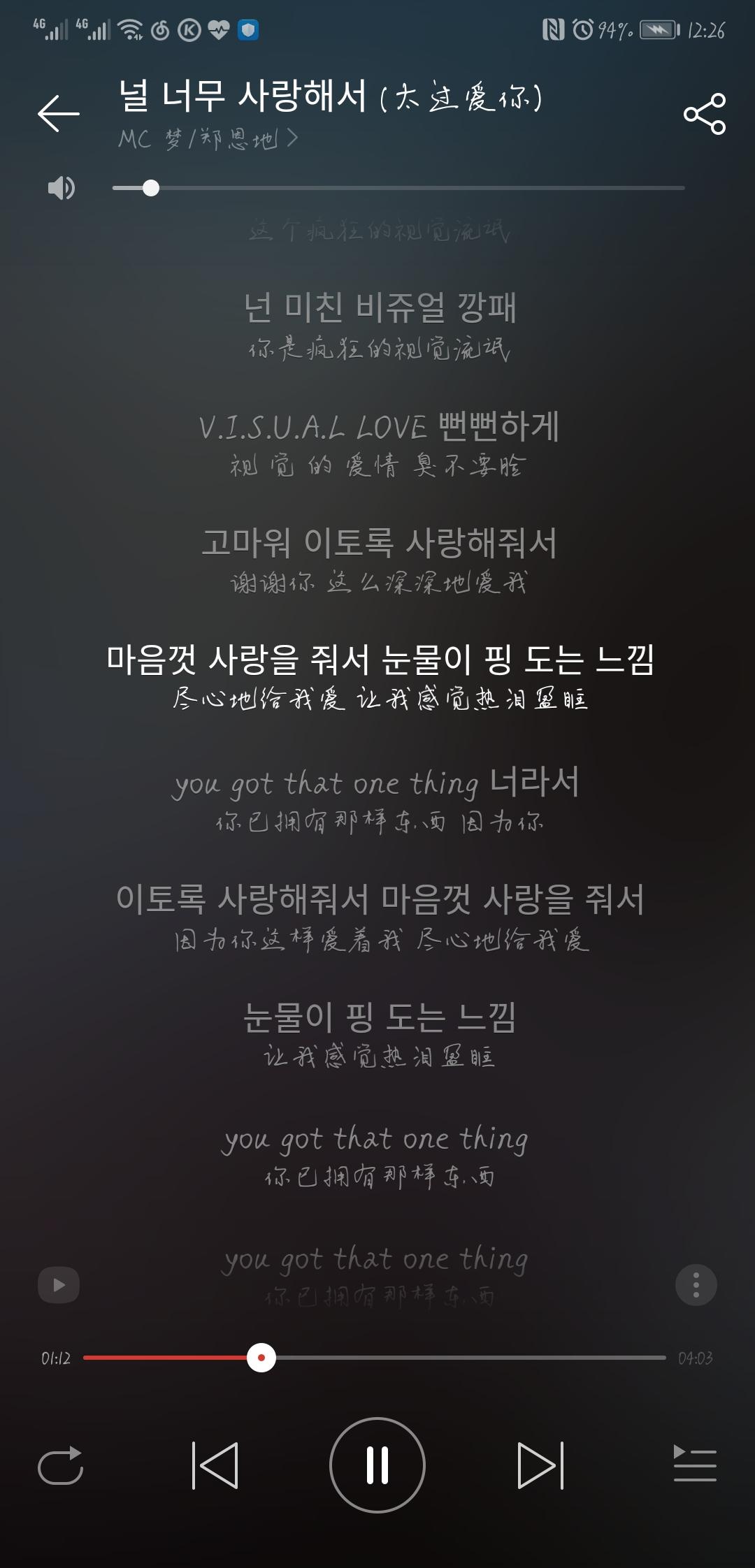This screenshot has width=755, height=1568.
Task: Share this song
Action: (x=704, y=113)
